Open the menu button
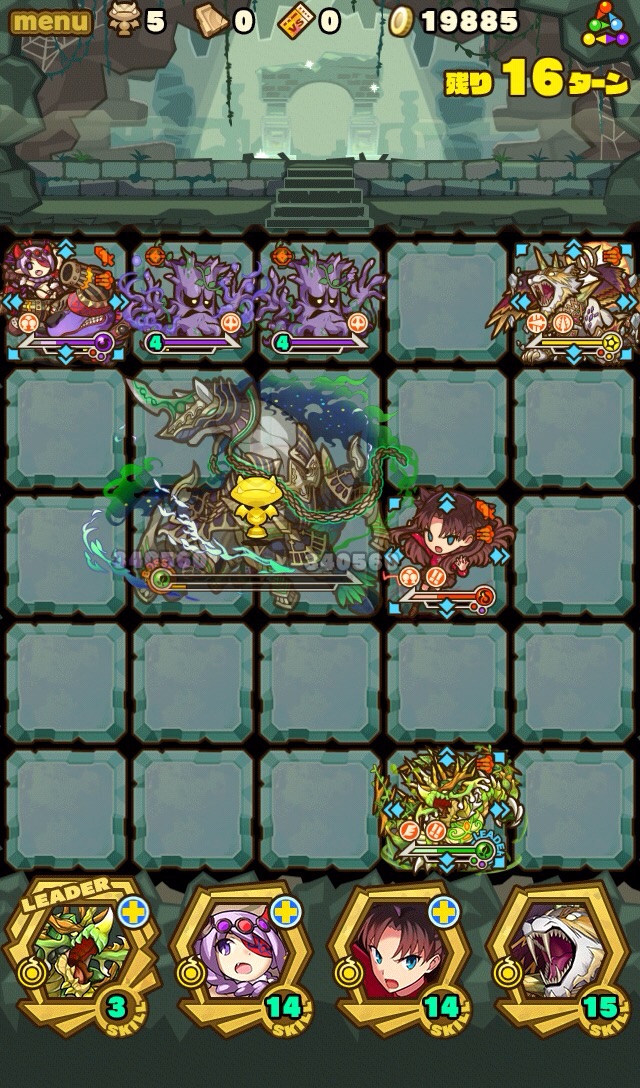This screenshot has width=640, height=1088. coord(50,21)
